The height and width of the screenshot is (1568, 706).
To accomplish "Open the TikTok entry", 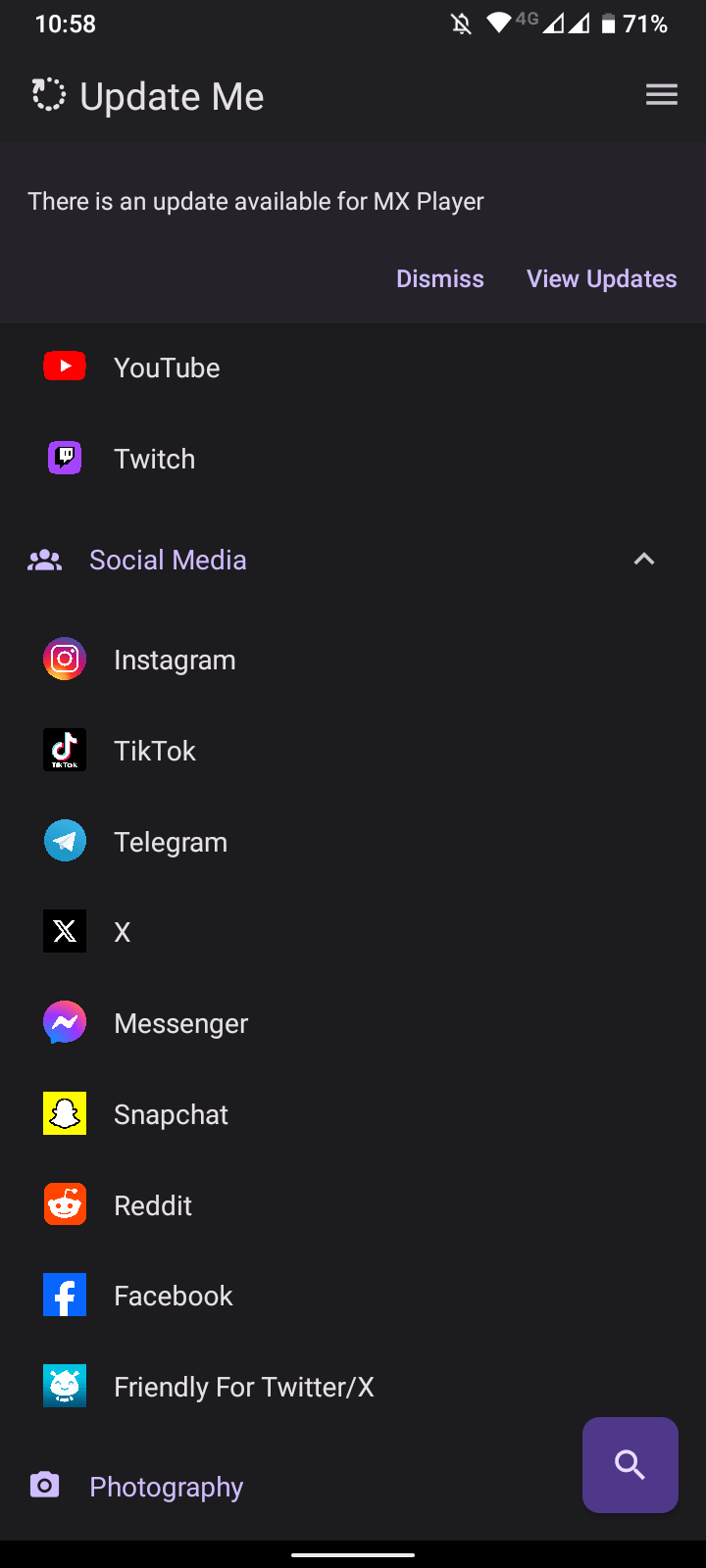I will 353,751.
